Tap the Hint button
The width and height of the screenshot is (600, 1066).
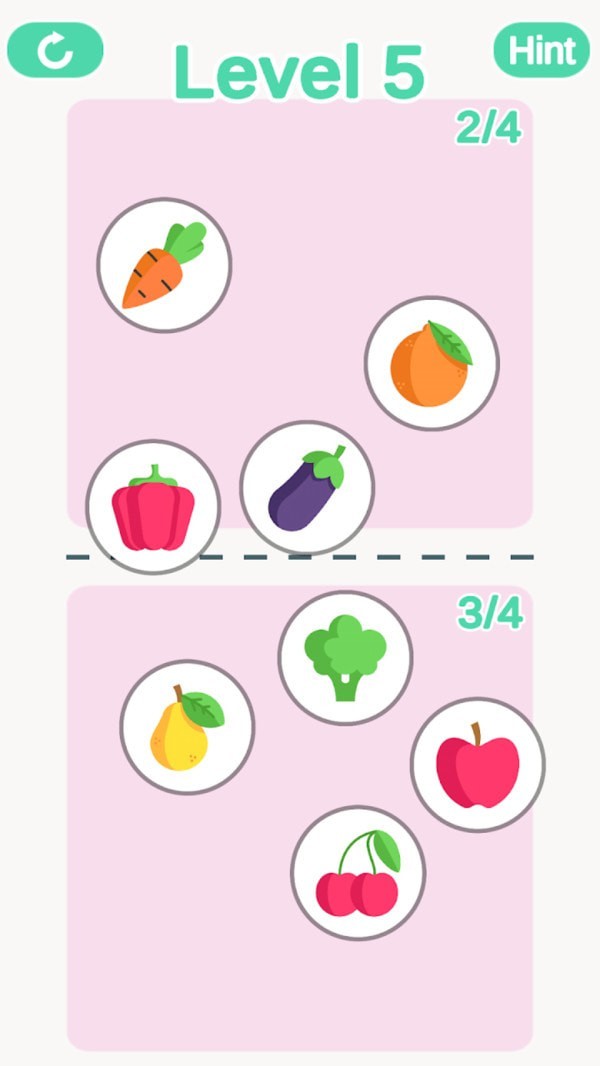point(542,50)
